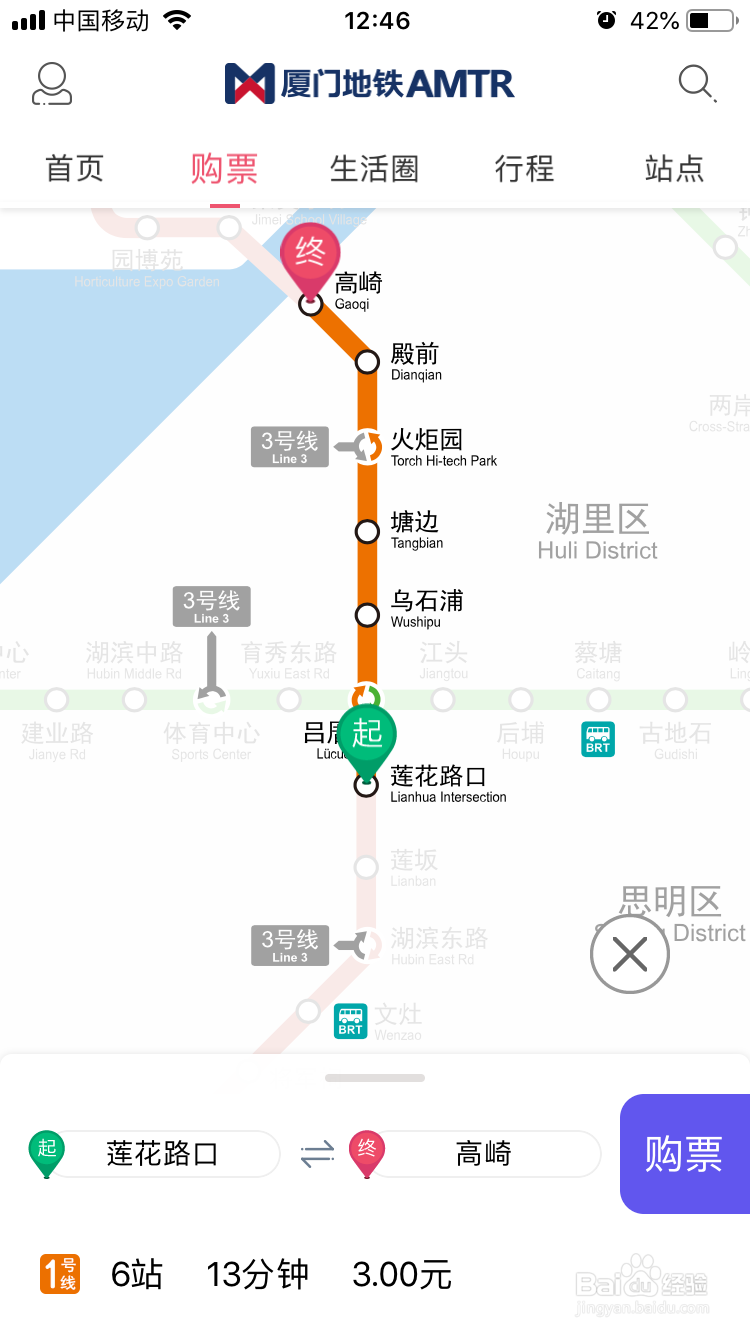Viewport: 750px width, 1334px height.
Task: Dismiss the route overlay with the X button
Action: (x=630, y=954)
